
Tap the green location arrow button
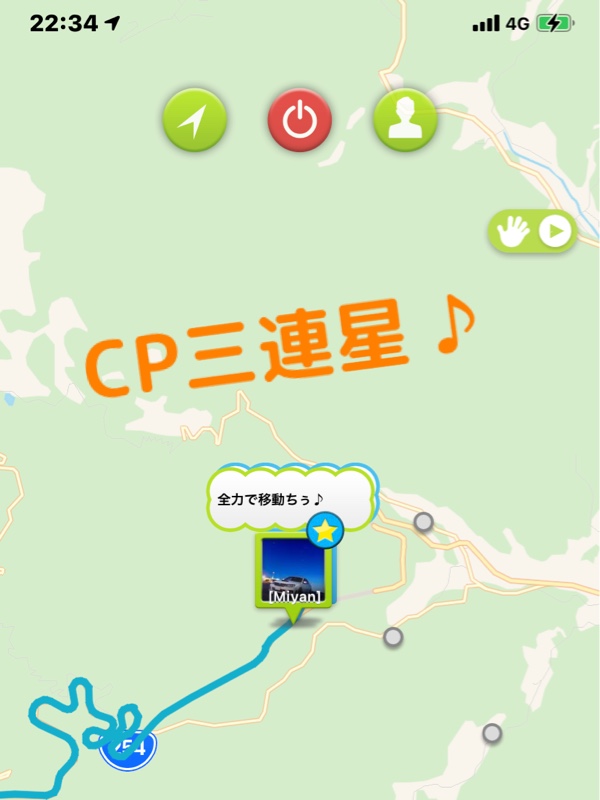(x=195, y=121)
